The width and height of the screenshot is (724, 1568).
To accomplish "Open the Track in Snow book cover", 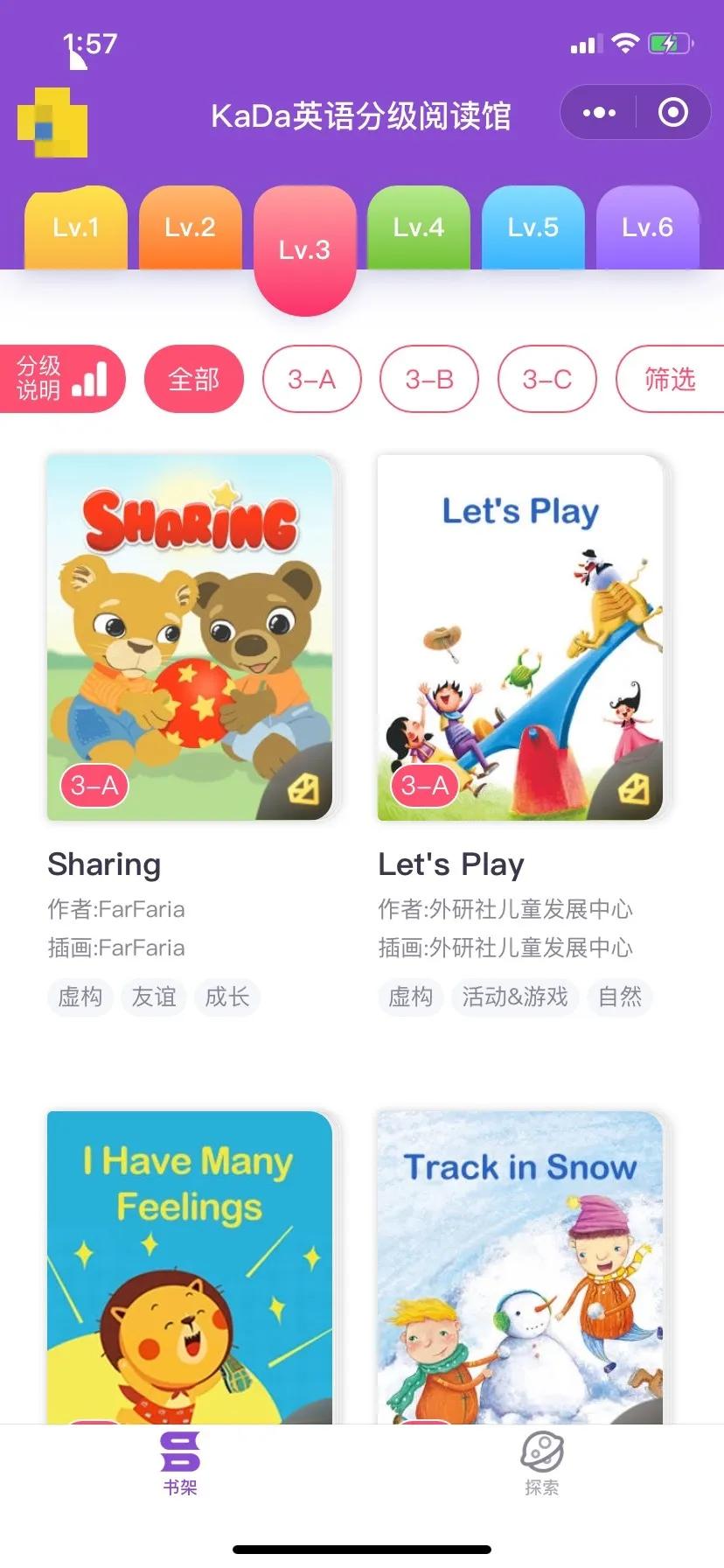I will pyautogui.click(x=519, y=1251).
